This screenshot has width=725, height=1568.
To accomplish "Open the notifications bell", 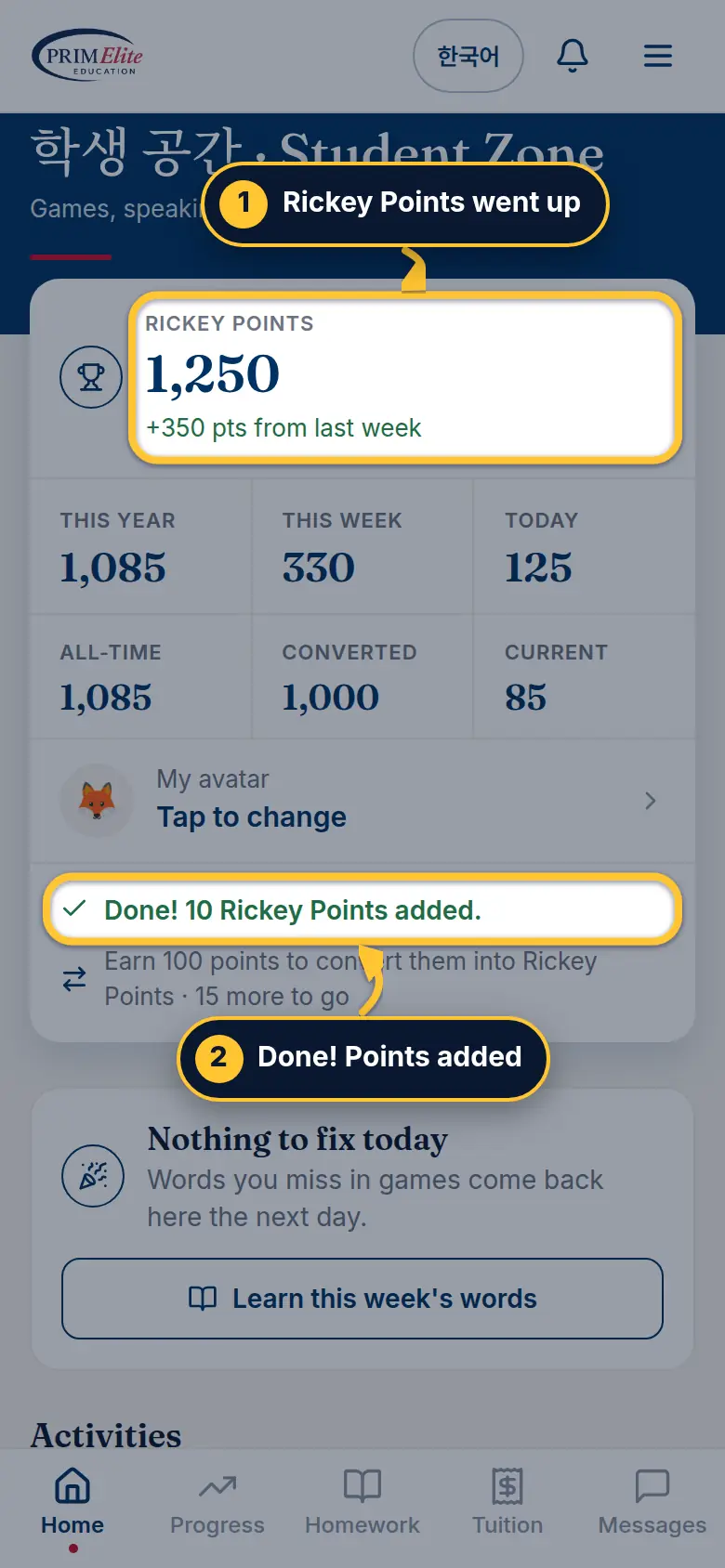I will [573, 57].
